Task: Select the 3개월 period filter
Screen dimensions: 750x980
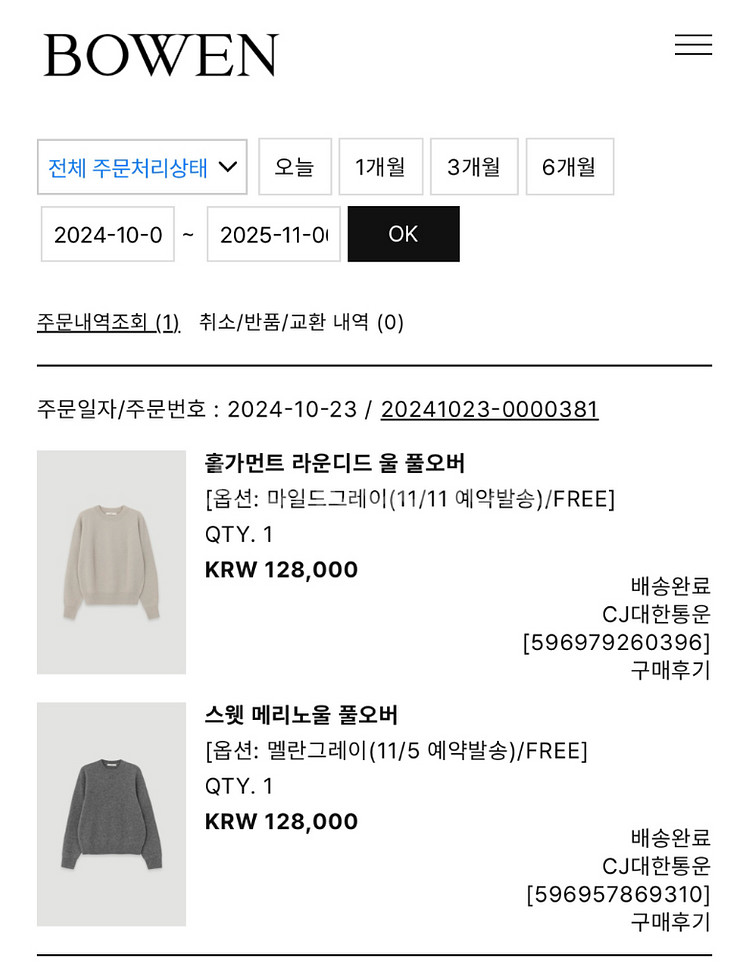Action: [x=475, y=166]
